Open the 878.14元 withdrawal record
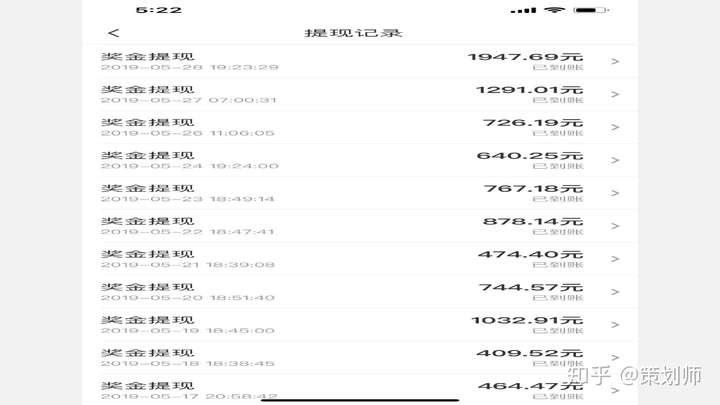Screen dimensions: 720x405 click(360, 226)
